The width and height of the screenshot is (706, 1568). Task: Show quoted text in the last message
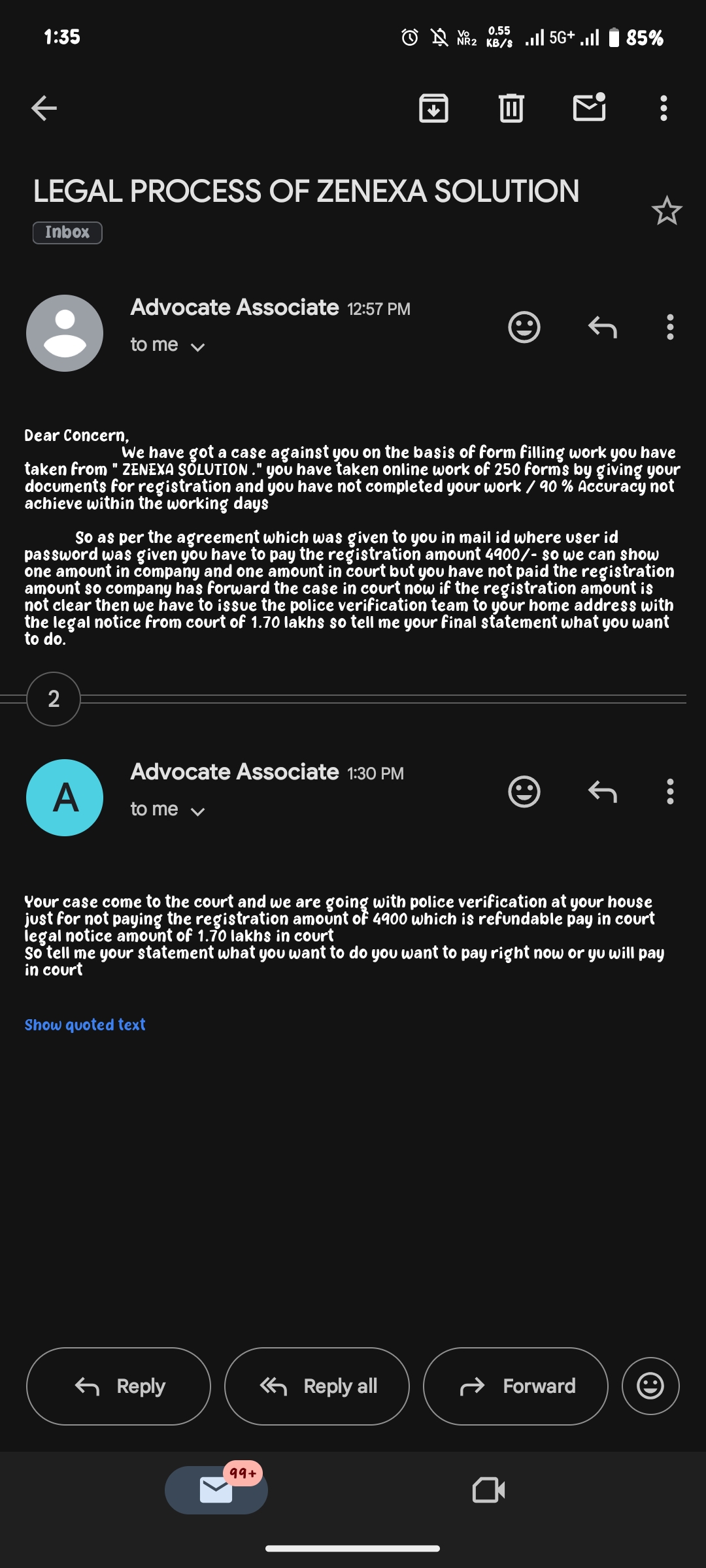tap(85, 1024)
